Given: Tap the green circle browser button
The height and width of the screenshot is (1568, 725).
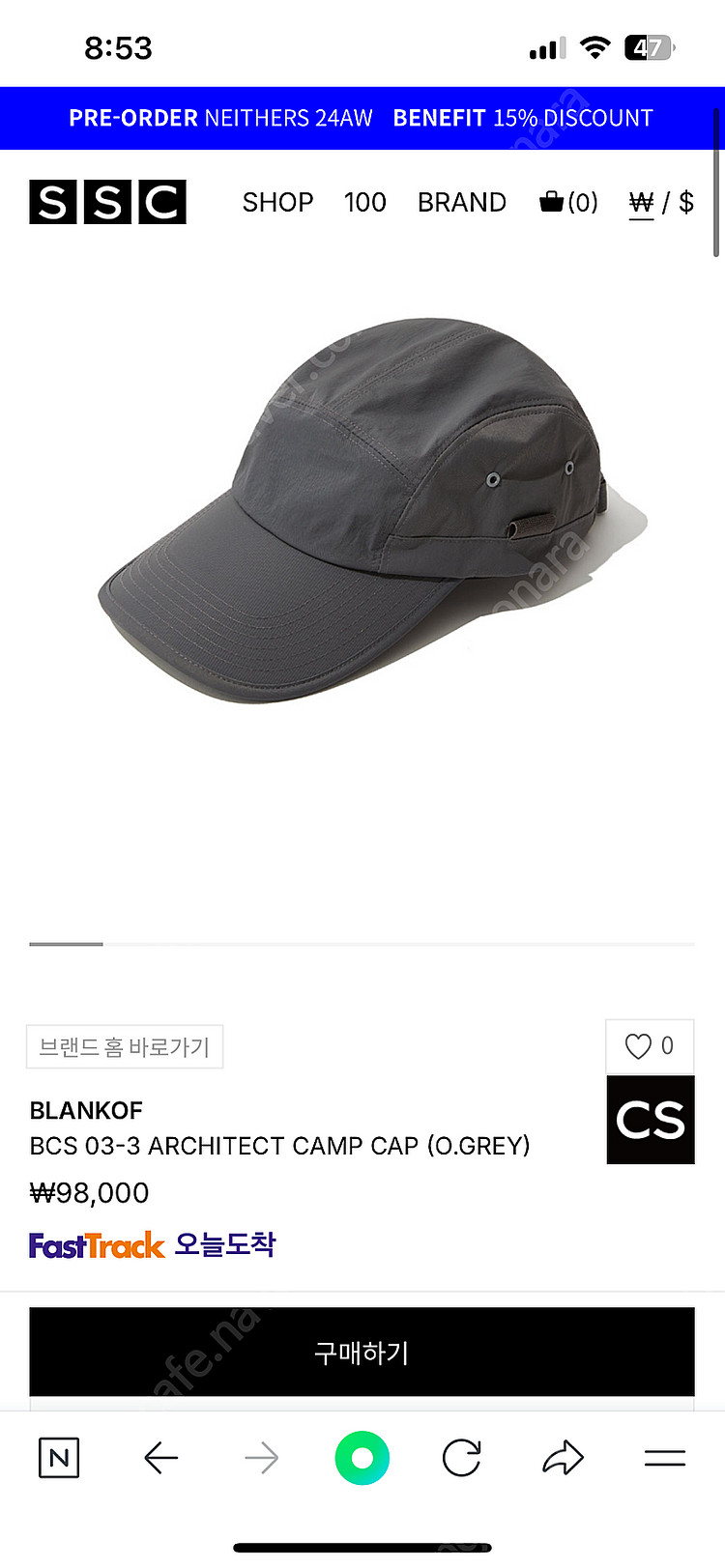Looking at the screenshot, I should tap(362, 1458).
